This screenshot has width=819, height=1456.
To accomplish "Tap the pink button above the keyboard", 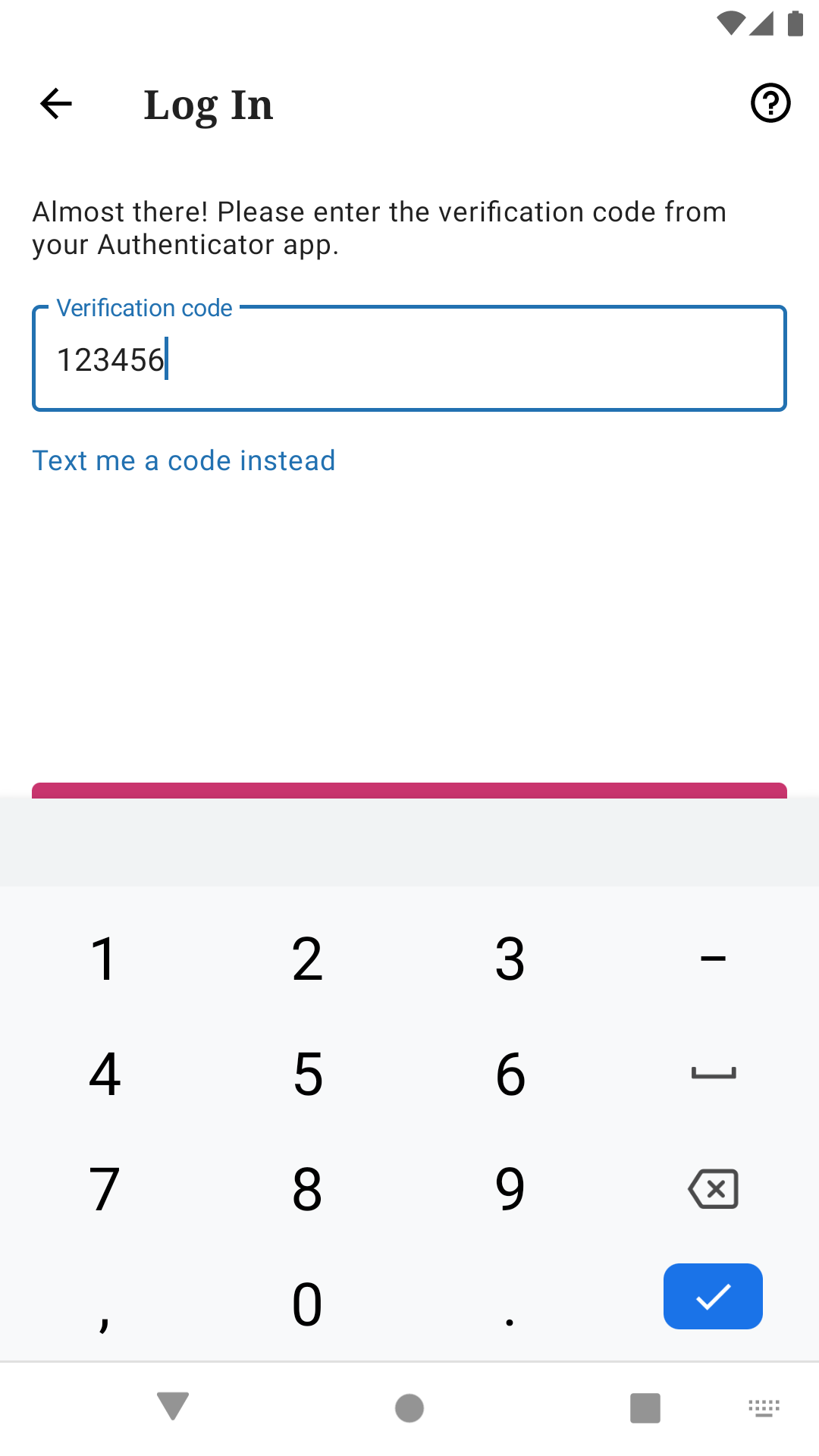I will pyautogui.click(x=409, y=790).
